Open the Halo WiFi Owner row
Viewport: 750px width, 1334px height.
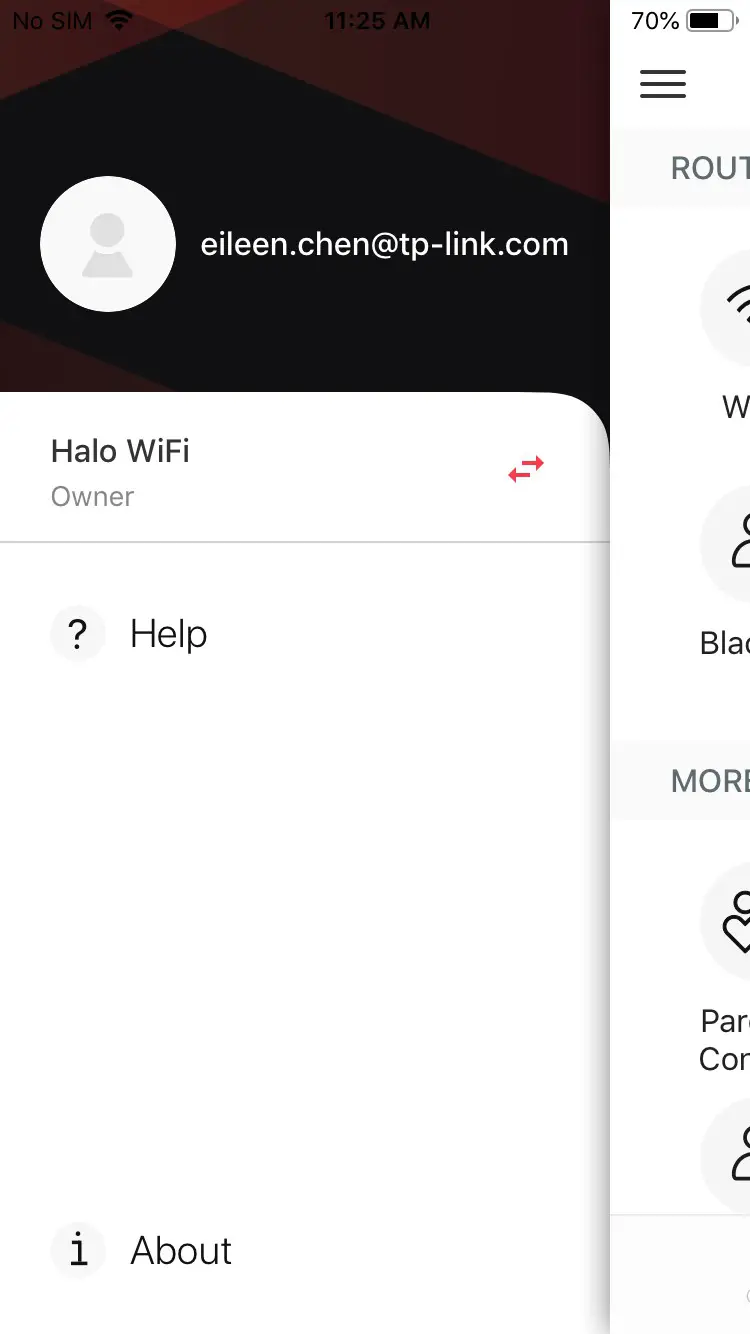pyautogui.click(x=250, y=472)
